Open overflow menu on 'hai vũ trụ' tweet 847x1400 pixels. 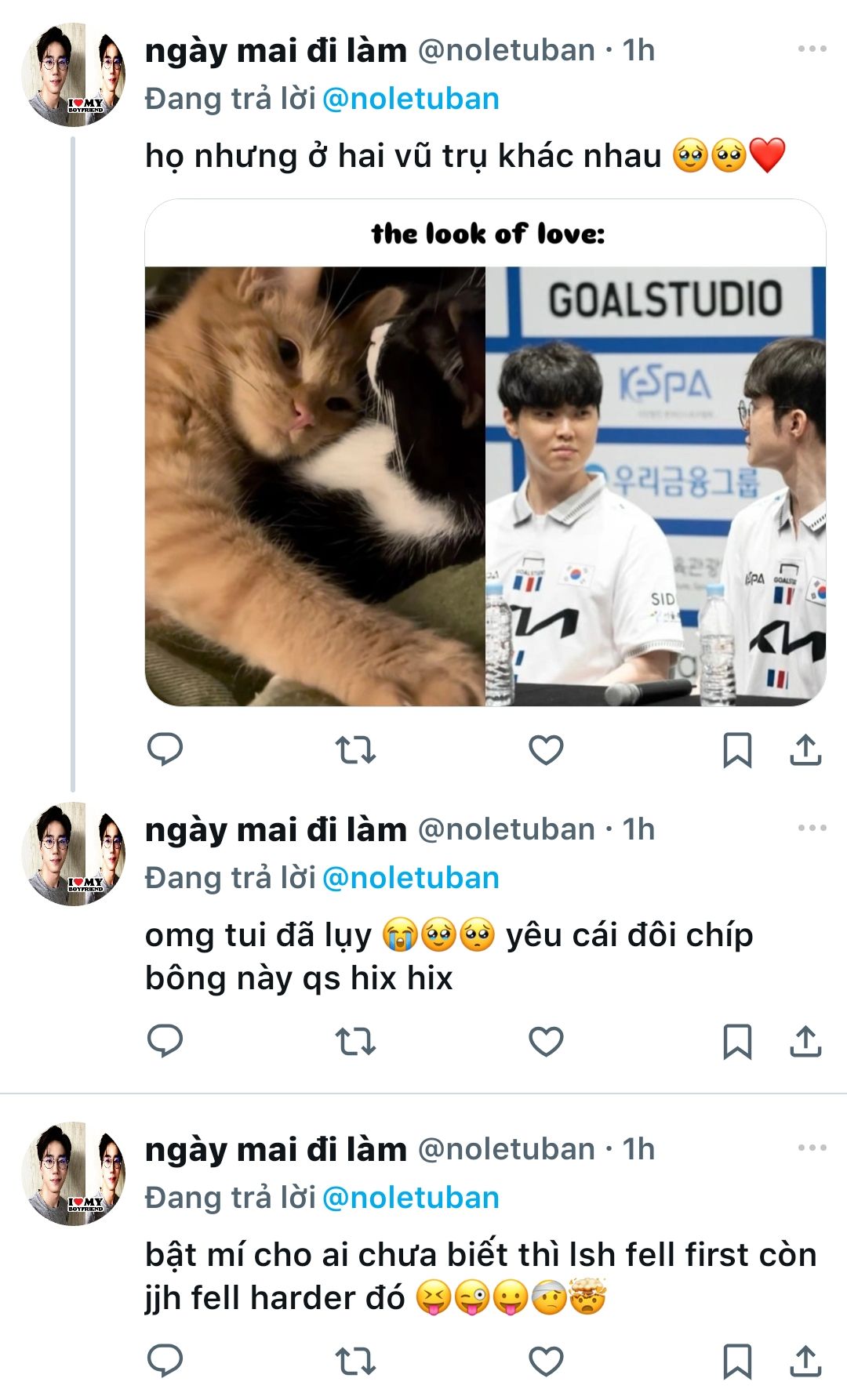(812, 49)
